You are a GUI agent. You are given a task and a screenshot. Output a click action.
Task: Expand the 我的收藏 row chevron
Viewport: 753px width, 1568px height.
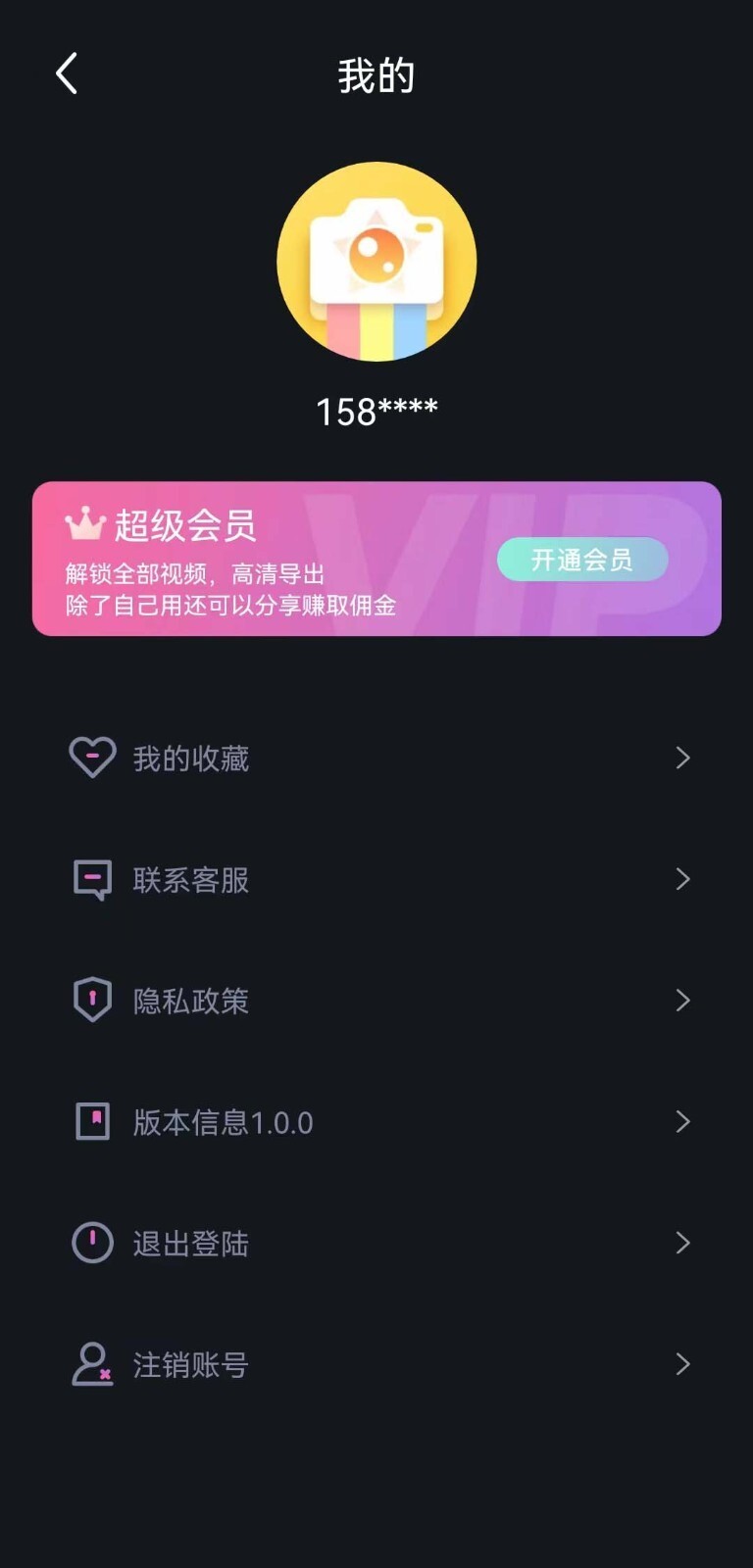[x=683, y=757]
